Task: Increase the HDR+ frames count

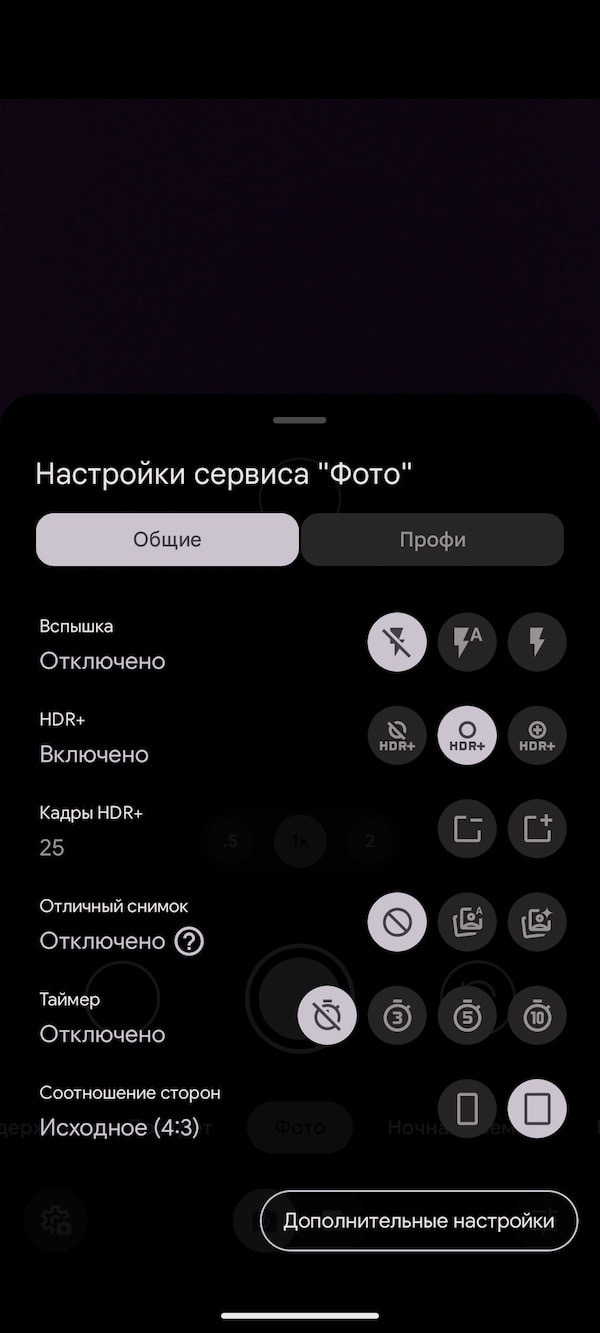Action: (537, 828)
